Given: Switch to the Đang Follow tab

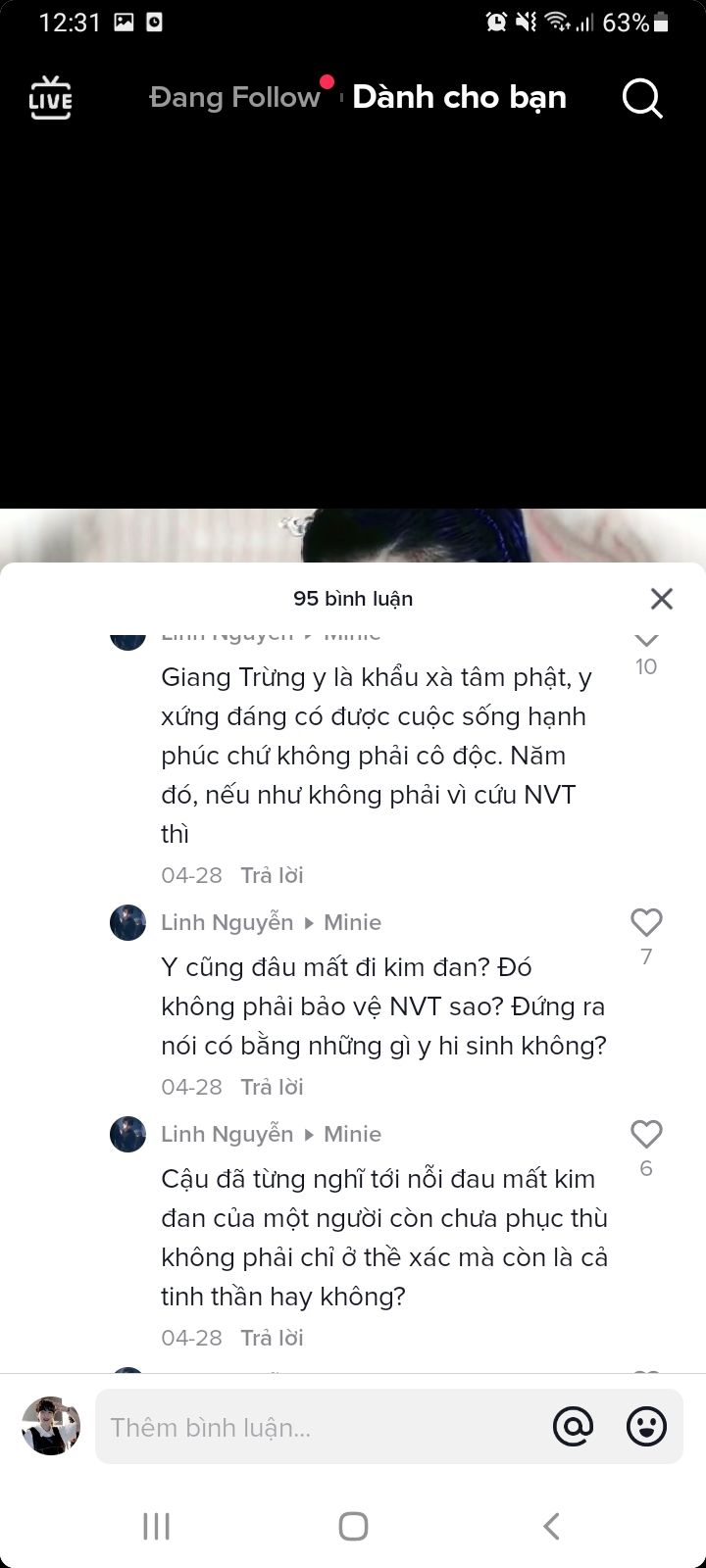Looking at the screenshot, I should click(234, 98).
